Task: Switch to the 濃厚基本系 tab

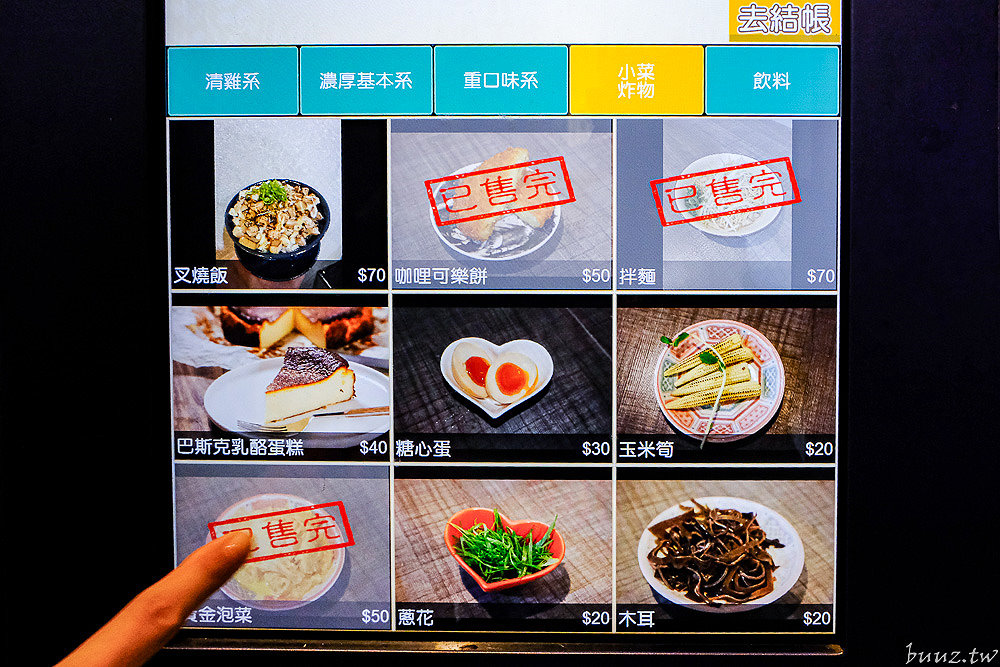Action: [x=366, y=81]
